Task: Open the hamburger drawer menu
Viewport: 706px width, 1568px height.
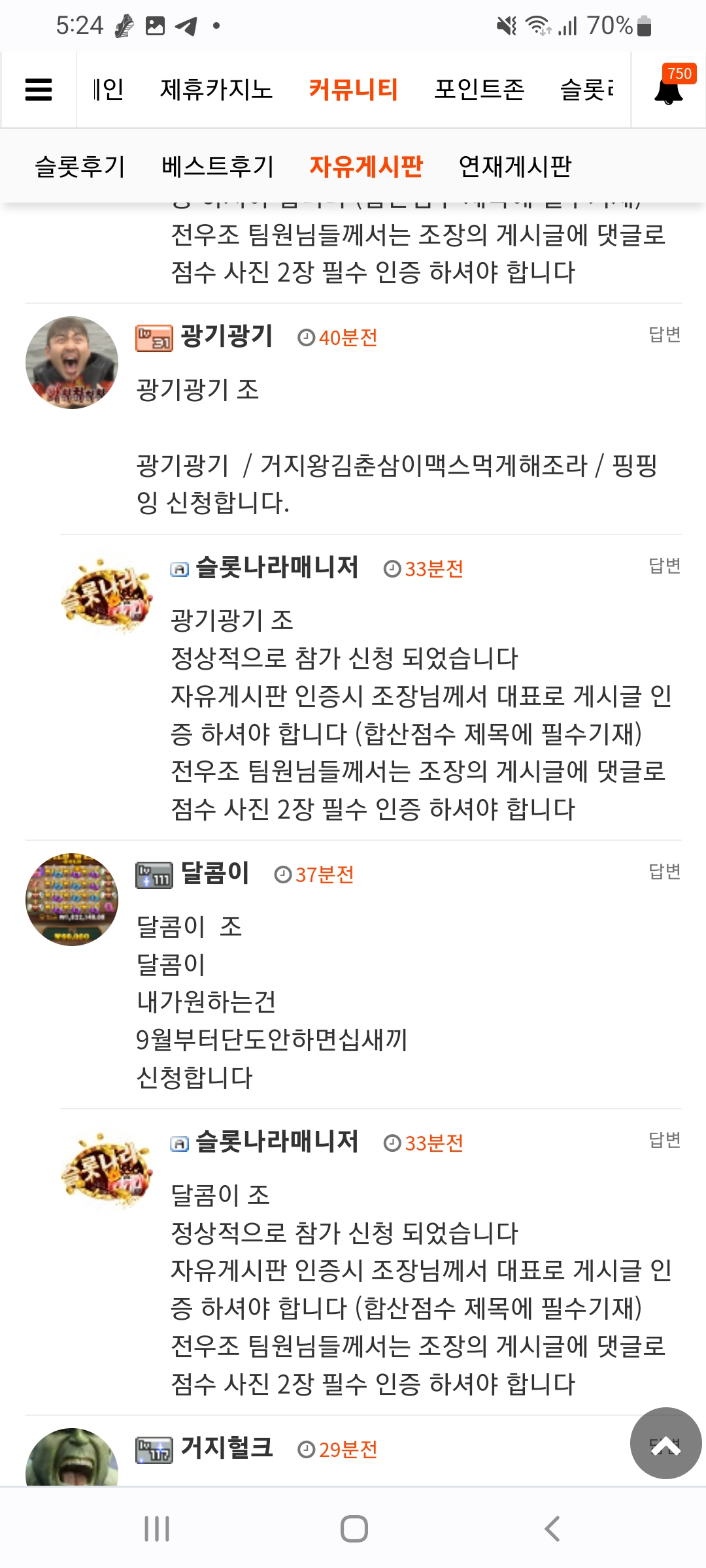Action: click(39, 90)
